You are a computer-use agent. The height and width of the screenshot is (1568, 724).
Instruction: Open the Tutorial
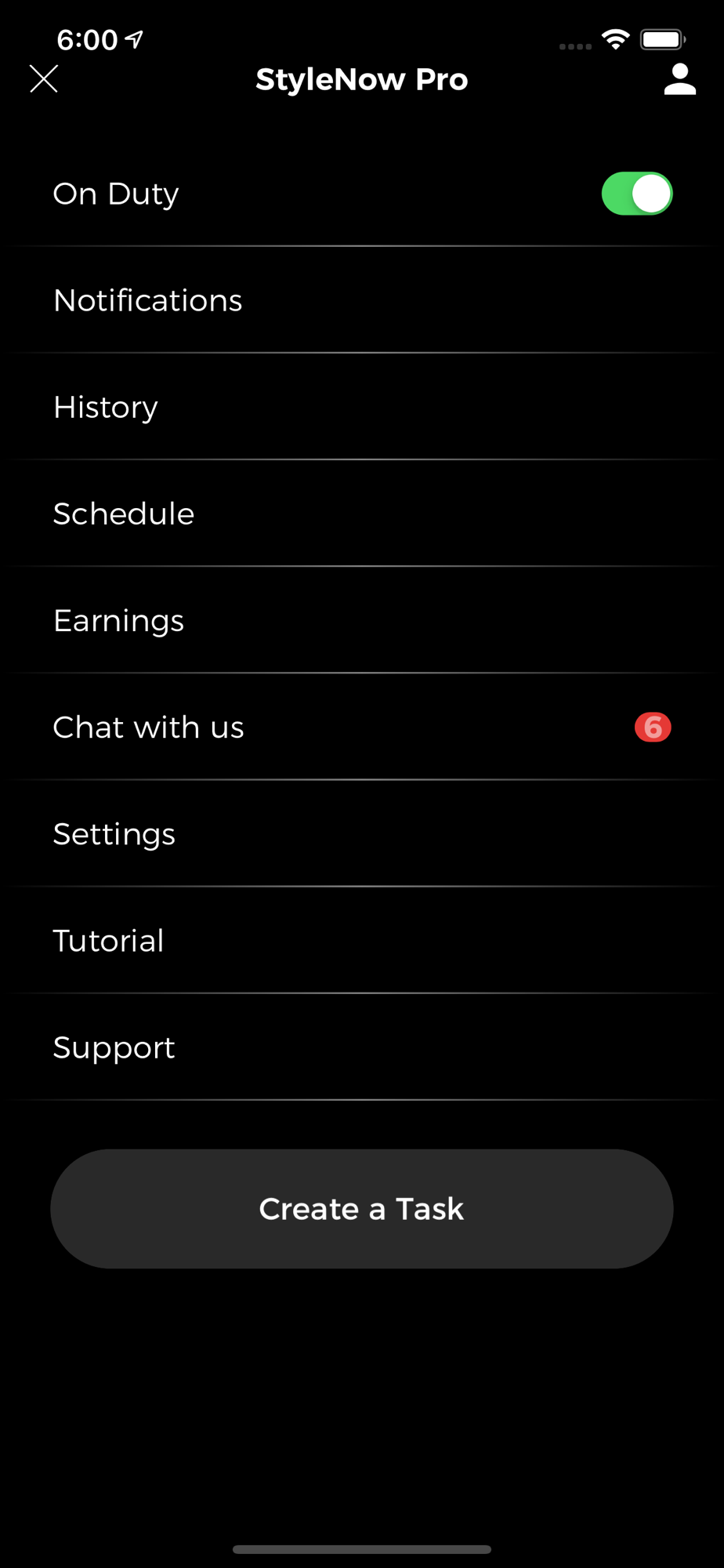[362, 940]
